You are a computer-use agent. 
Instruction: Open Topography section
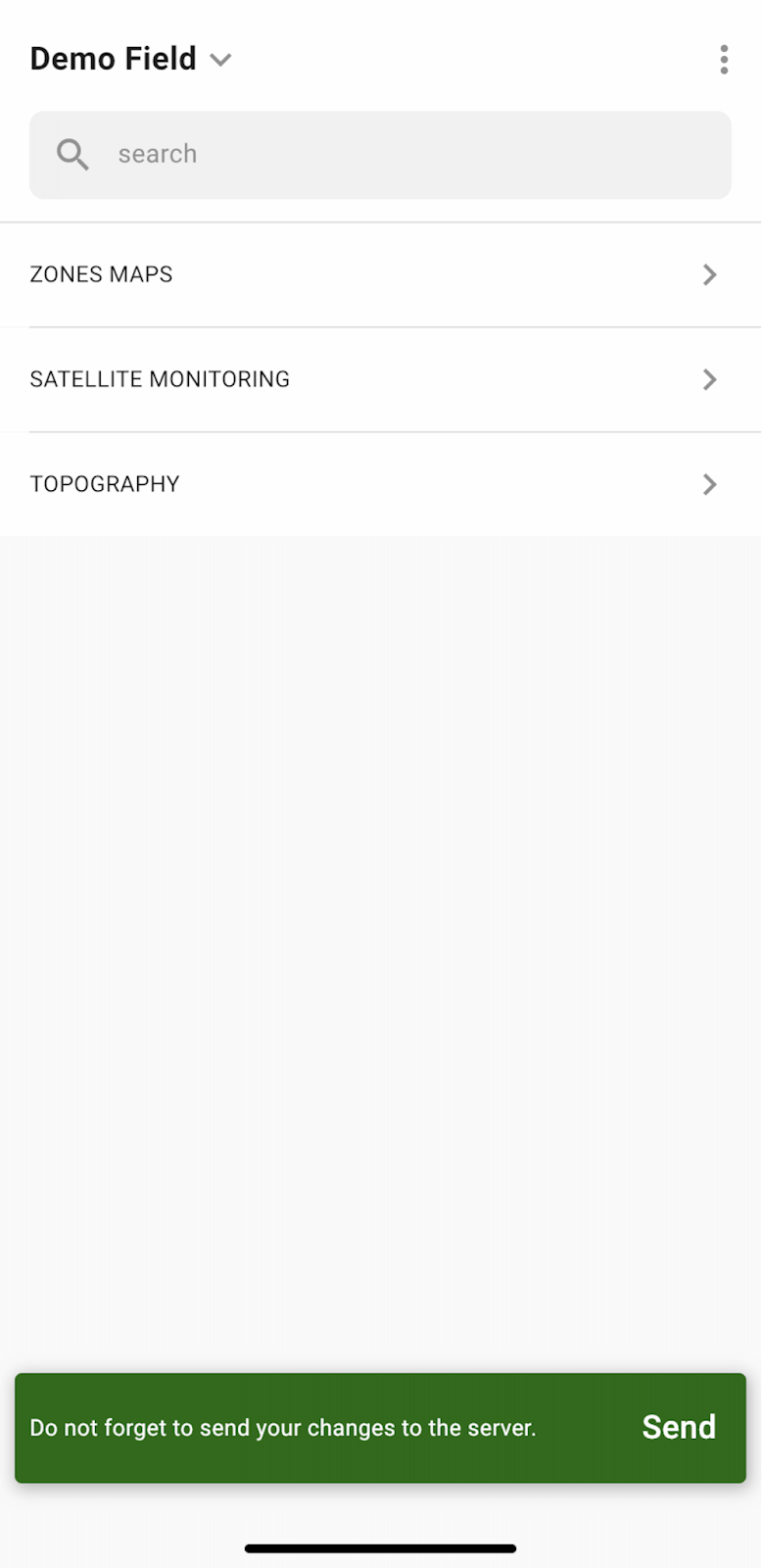(381, 484)
